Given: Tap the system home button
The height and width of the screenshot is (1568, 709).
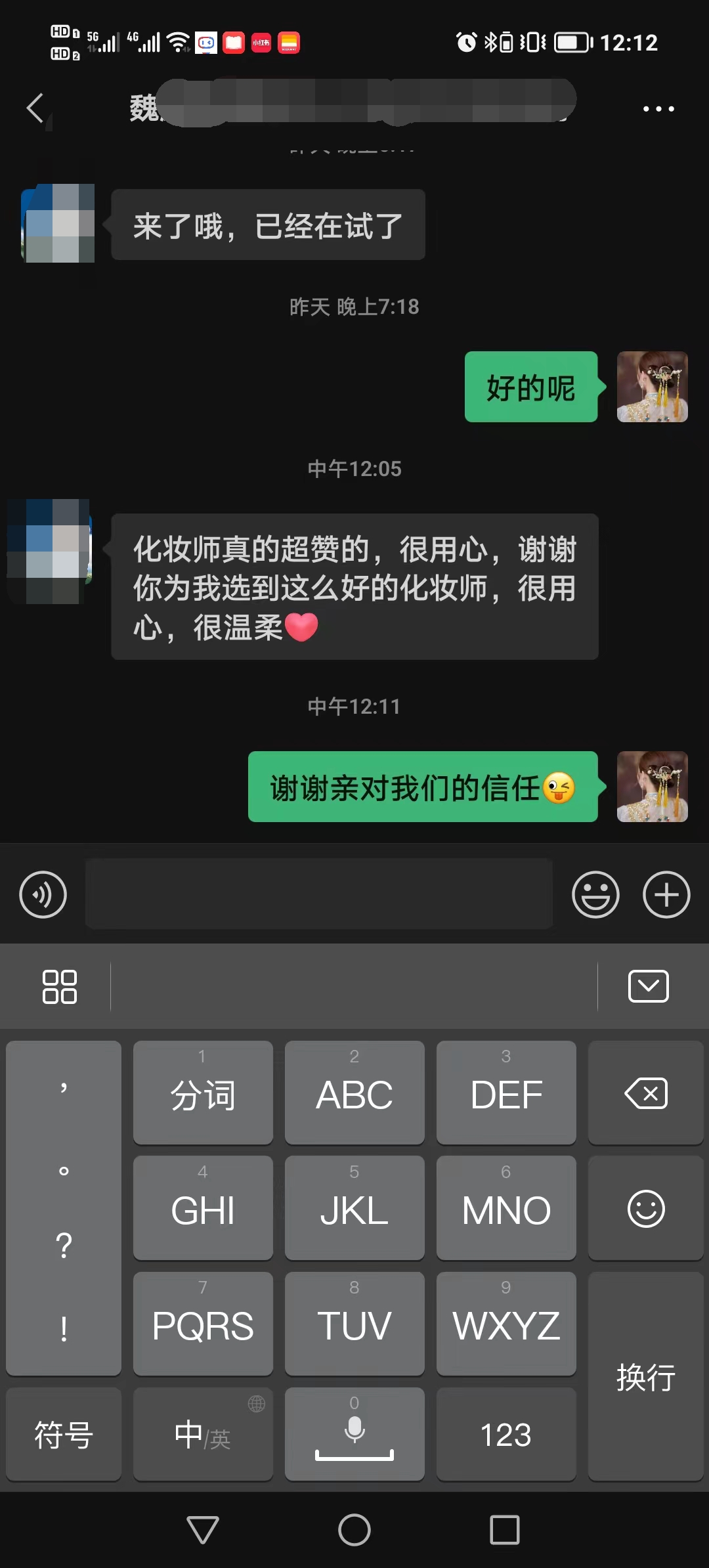Looking at the screenshot, I should coord(354,1530).
